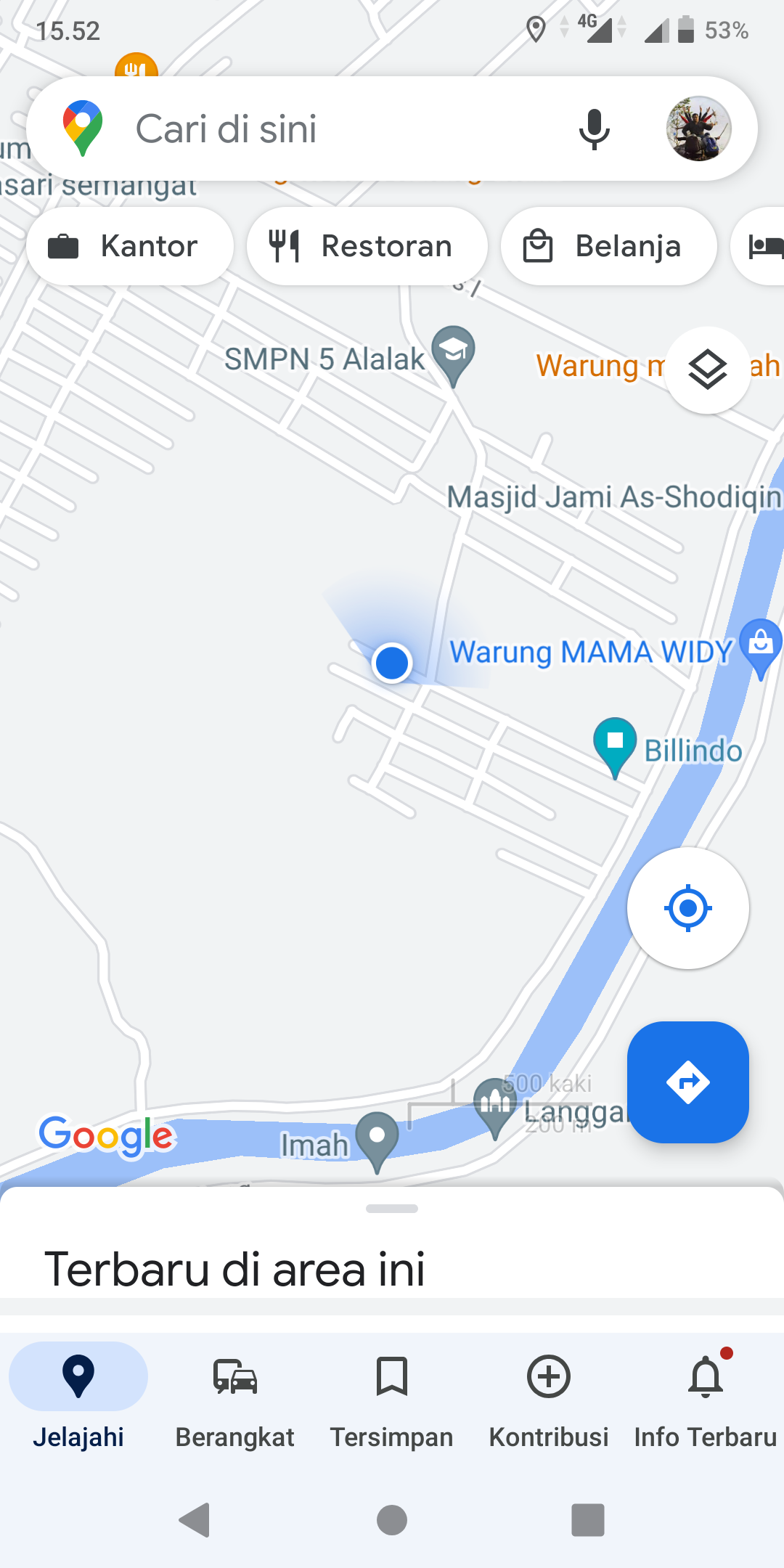Viewport: 784px width, 1568px height.
Task: Return to the home screen
Action: [392, 1519]
